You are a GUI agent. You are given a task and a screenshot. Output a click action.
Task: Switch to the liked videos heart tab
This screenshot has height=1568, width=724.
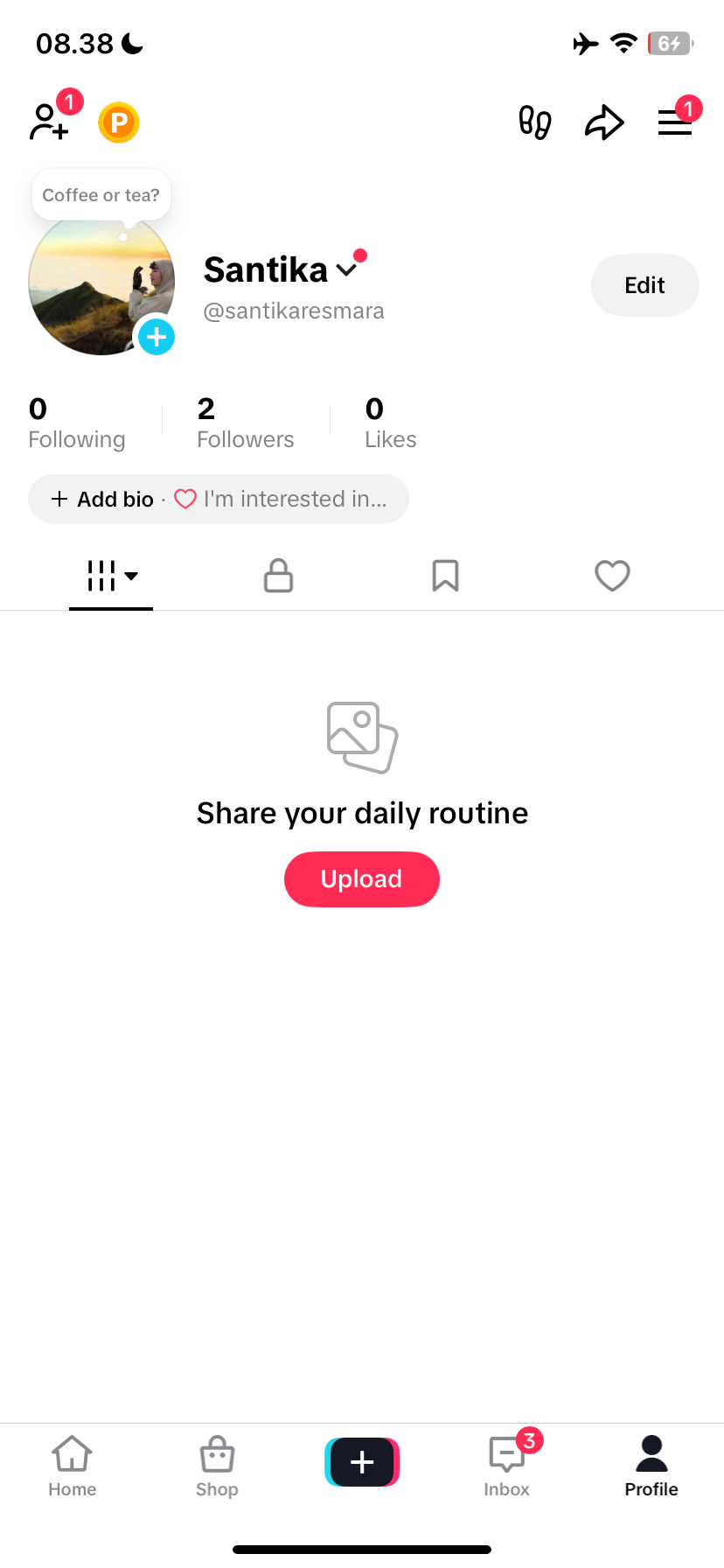click(612, 576)
